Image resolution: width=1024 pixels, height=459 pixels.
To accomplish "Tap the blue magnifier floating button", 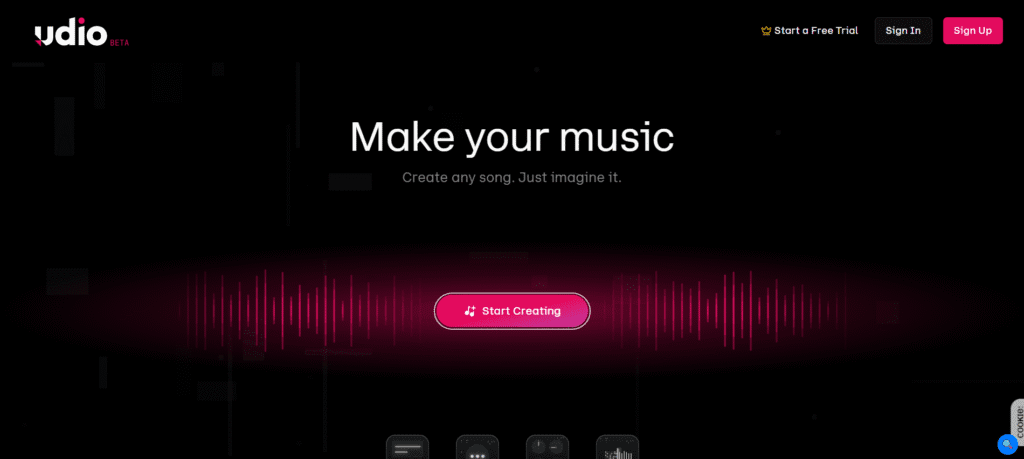I will tap(1007, 444).
